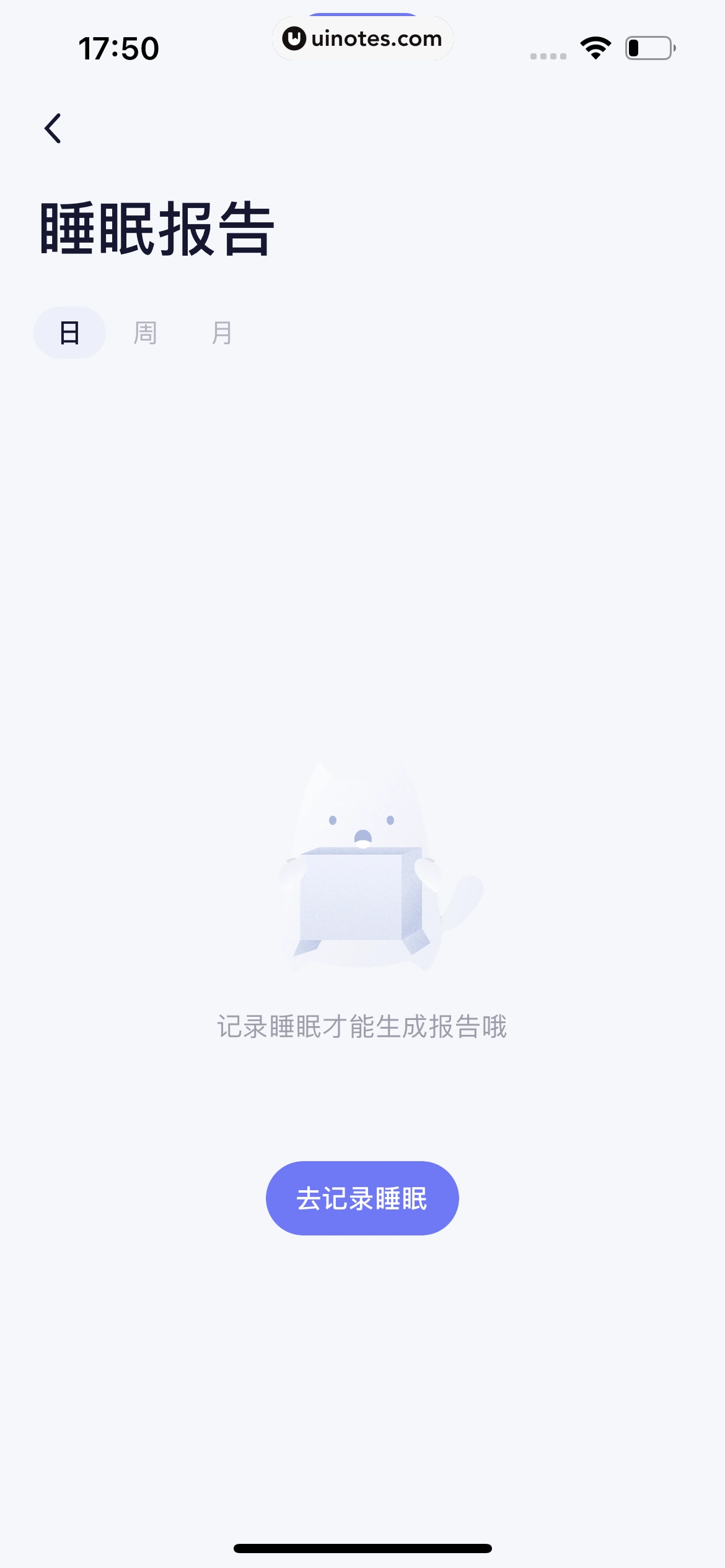
Task: Enable the 月 monthly view
Action: tap(223, 332)
